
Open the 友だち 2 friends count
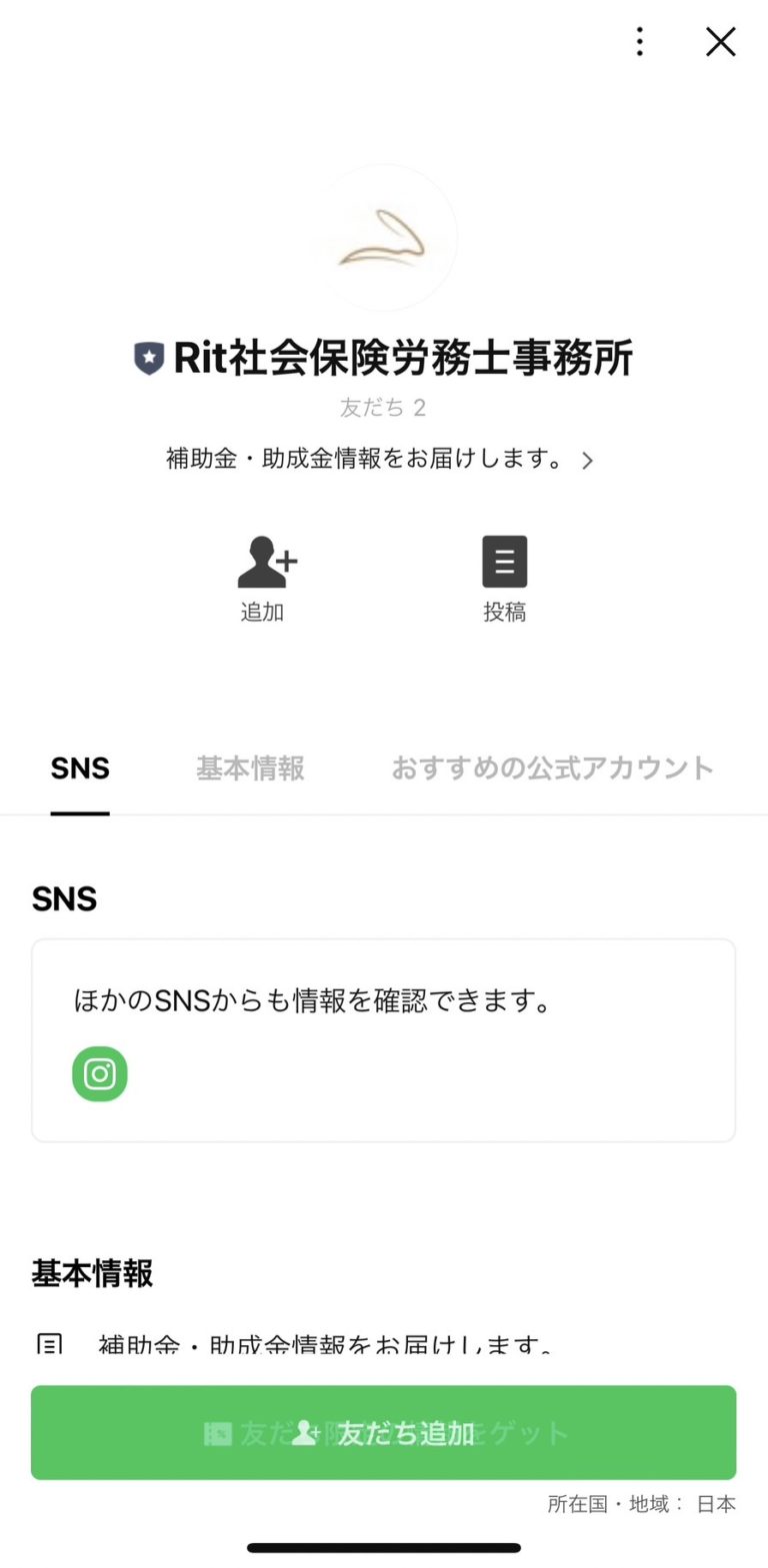click(384, 407)
